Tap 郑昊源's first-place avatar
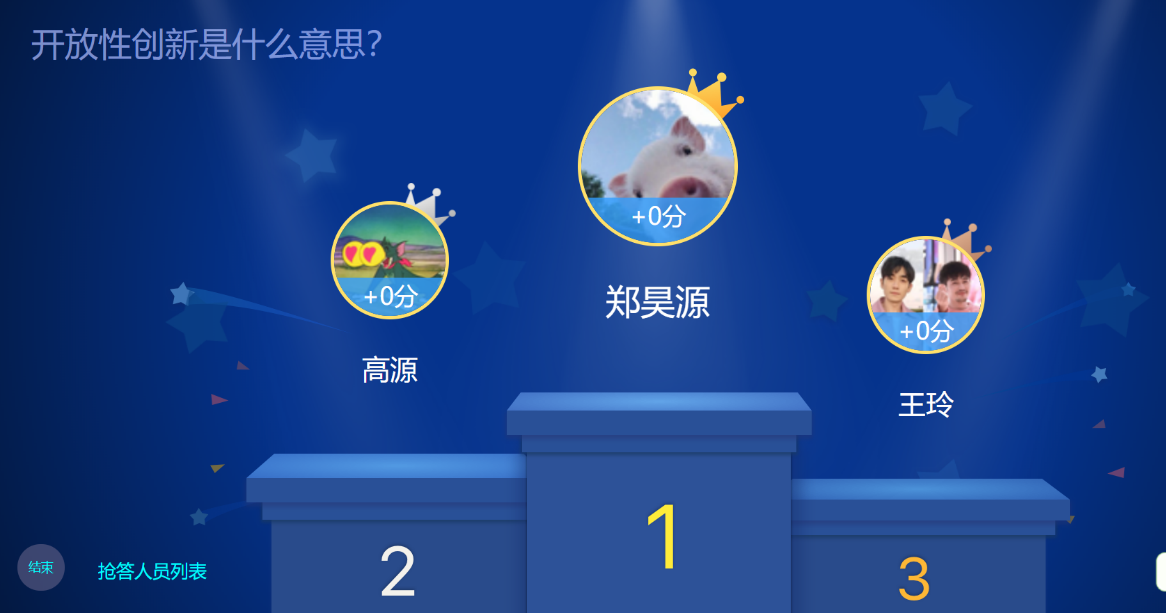1166x613 pixels. tap(658, 166)
